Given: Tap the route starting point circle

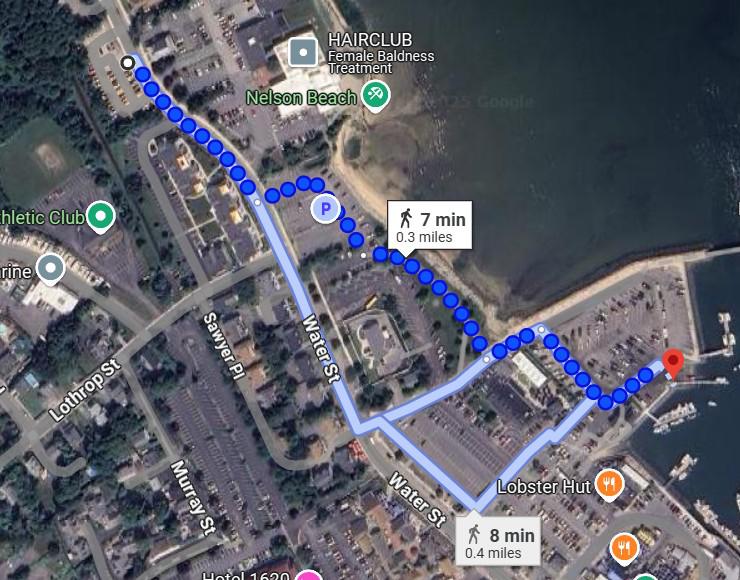Looking at the screenshot, I should coord(128,63).
